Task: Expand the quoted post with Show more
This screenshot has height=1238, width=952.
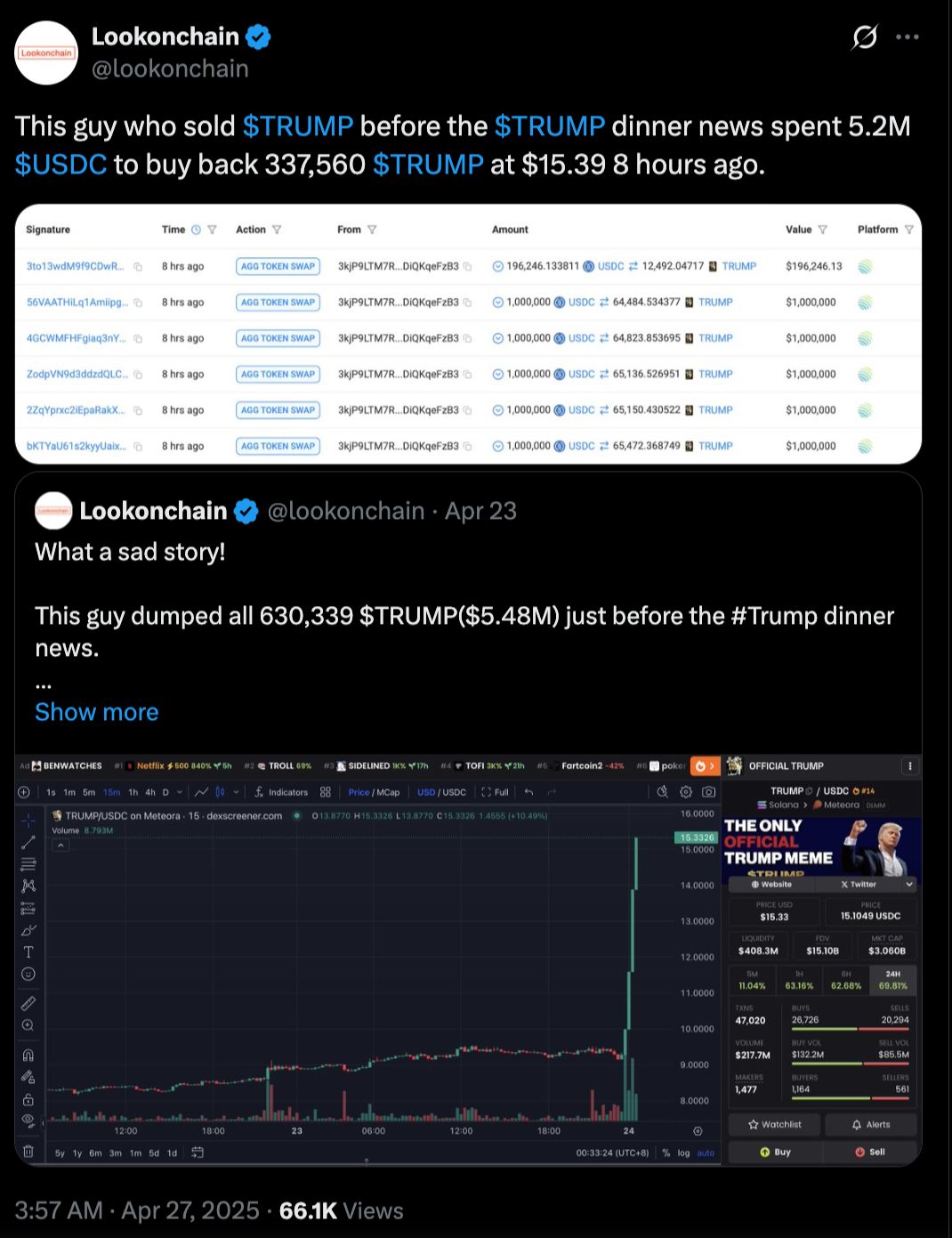Action: coord(96,712)
